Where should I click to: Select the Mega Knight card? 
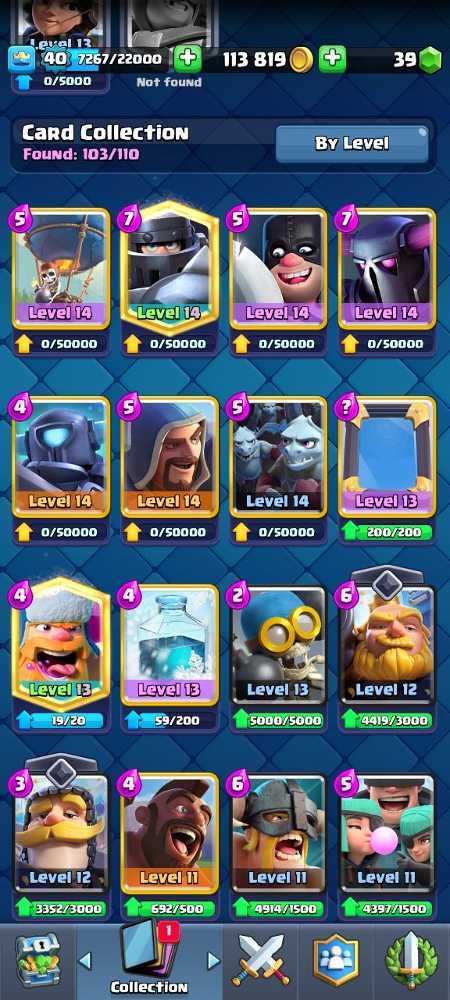[x=170, y=268]
